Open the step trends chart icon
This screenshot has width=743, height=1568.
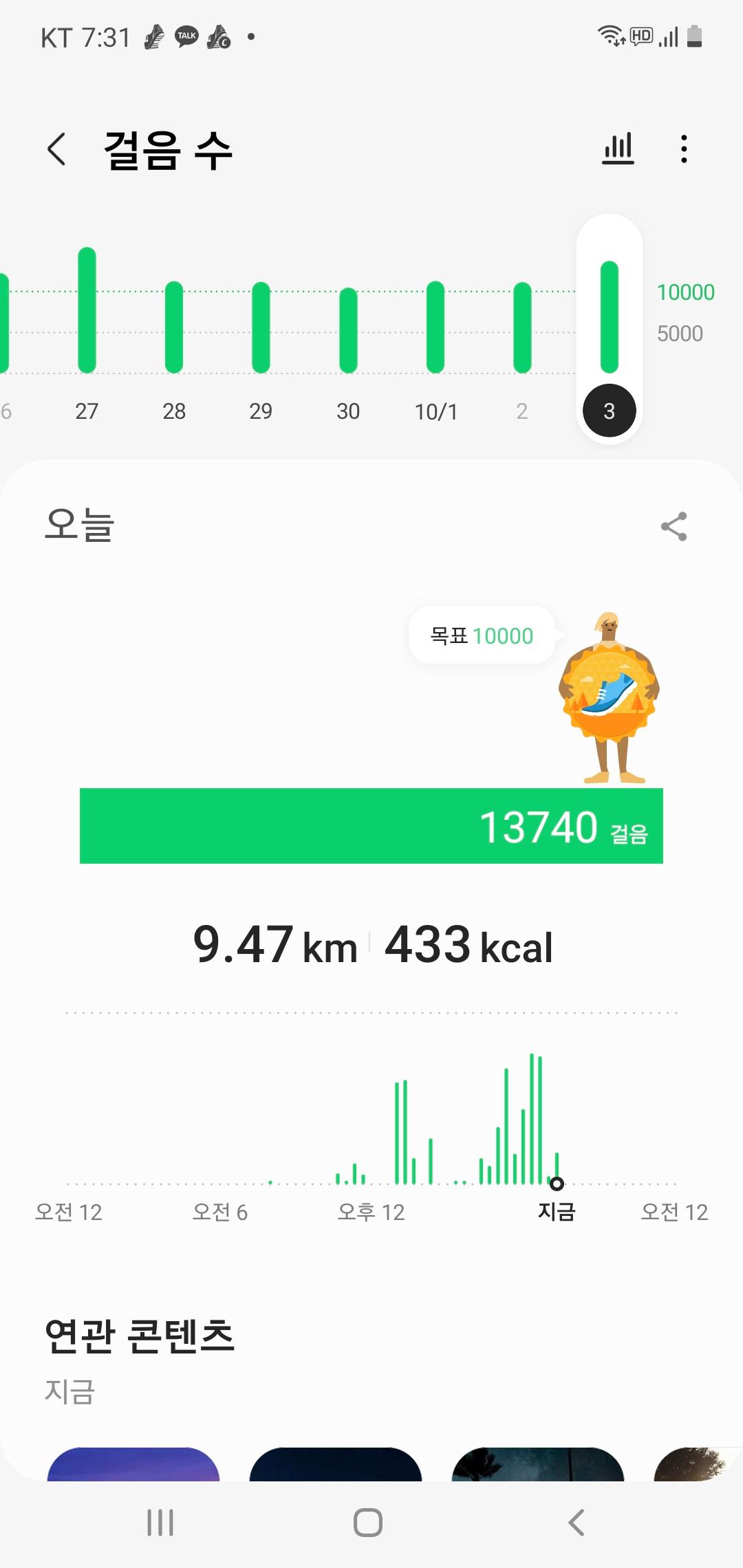(x=618, y=149)
